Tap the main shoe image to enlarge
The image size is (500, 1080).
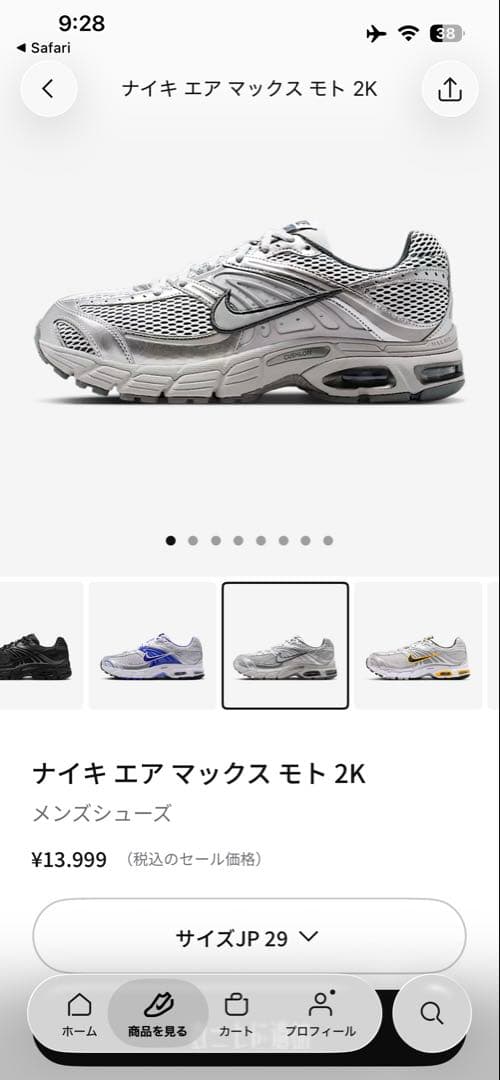coord(250,313)
